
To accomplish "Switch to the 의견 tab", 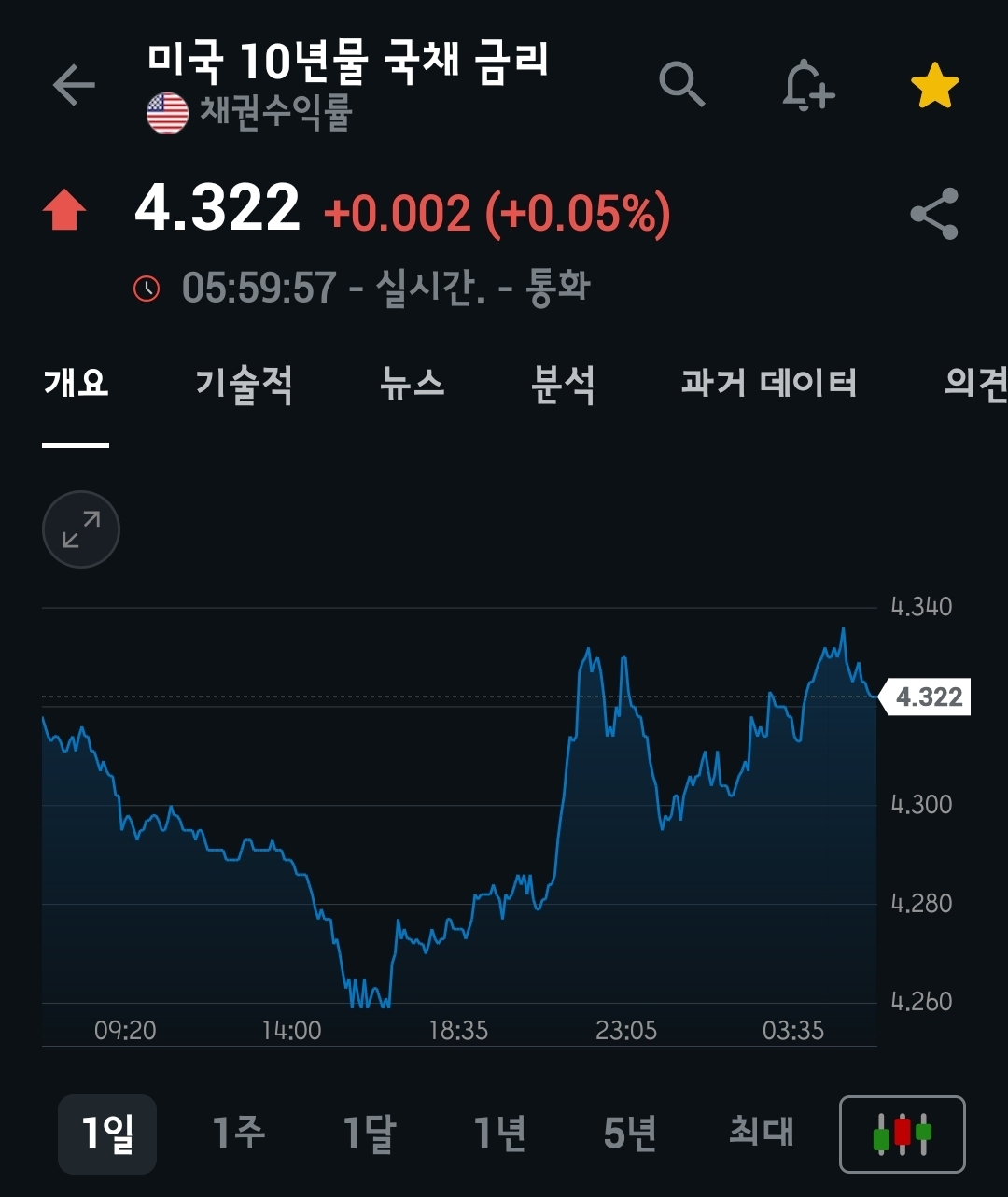I will click(x=974, y=384).
